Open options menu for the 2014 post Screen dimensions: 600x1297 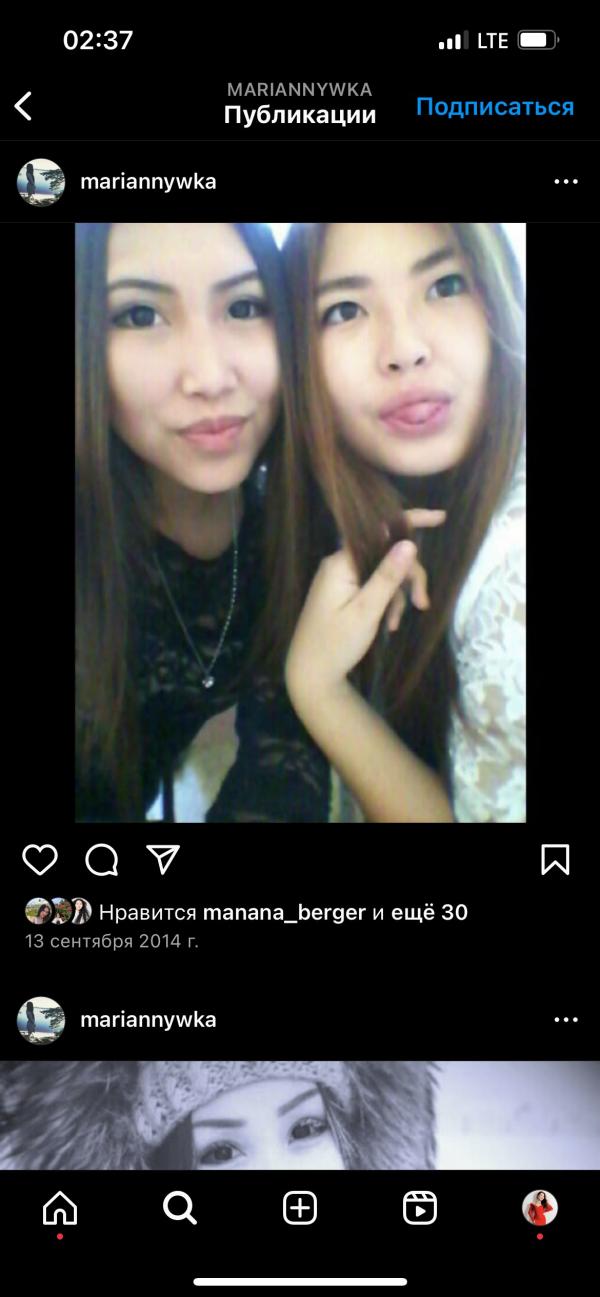coord(566,182)
